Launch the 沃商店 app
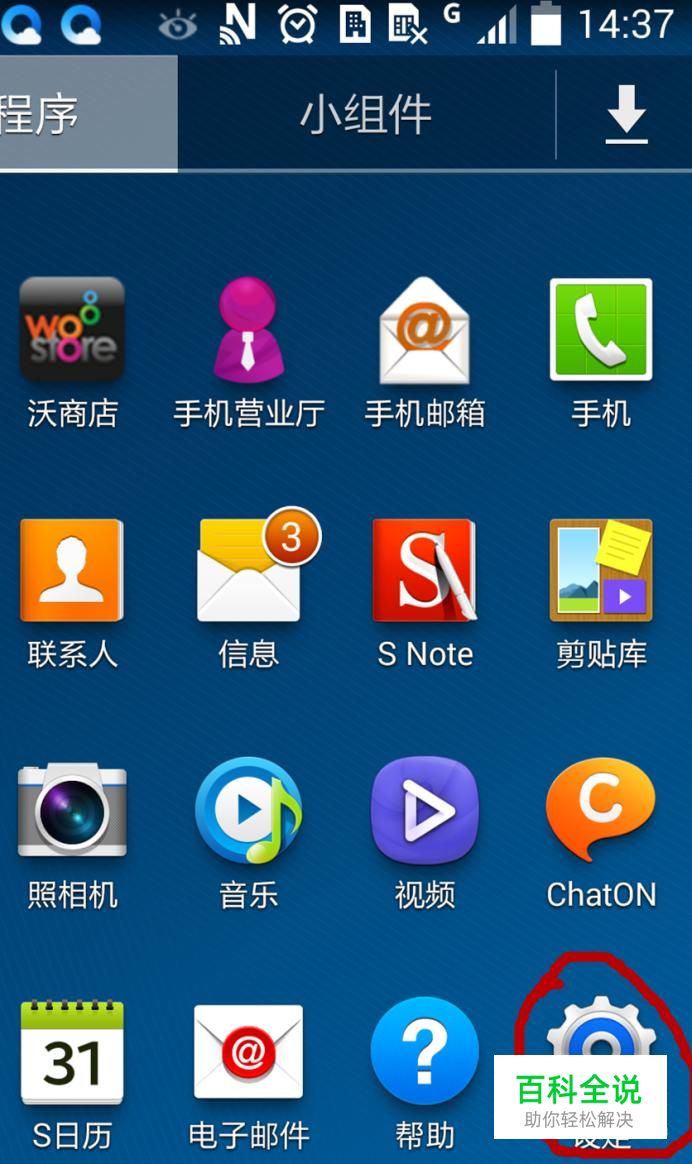The image size is (692, 1164). point(73,331)
